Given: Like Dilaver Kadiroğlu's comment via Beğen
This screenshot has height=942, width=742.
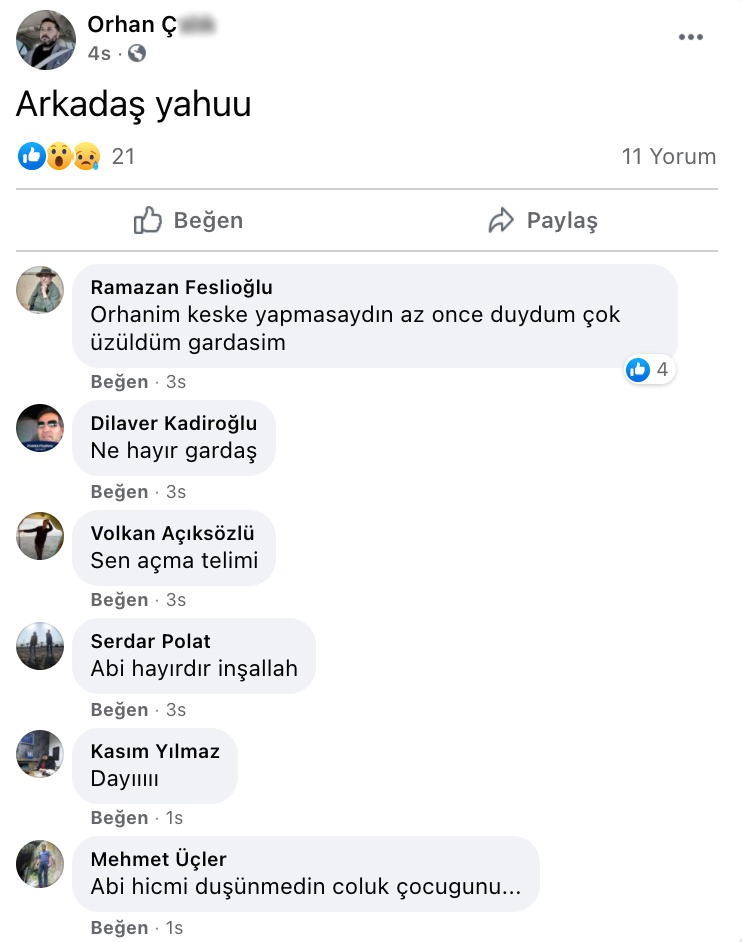Looking at the screenshot, I should coord(119,491).
